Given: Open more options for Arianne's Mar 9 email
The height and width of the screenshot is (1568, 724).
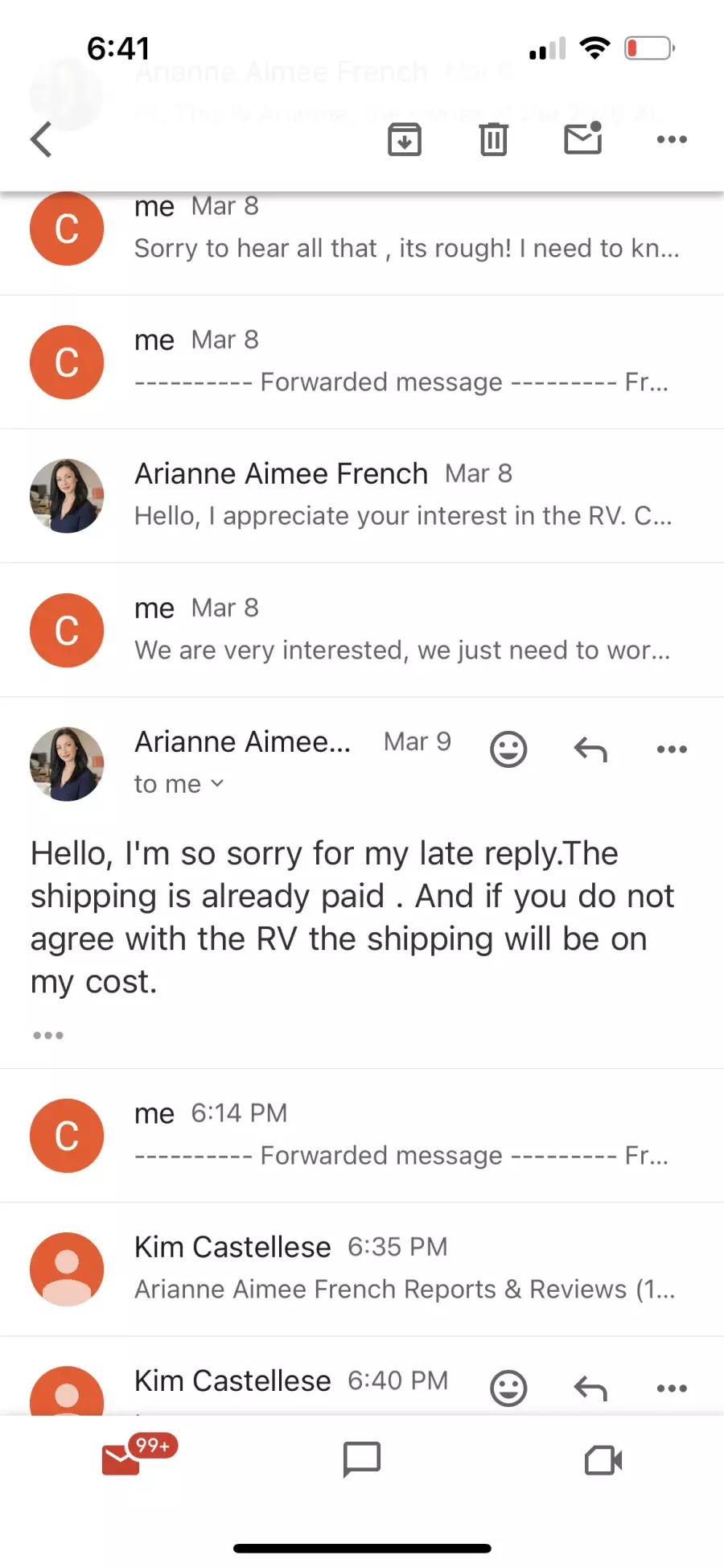Looking at the screenshot, I should coord(672,749).
